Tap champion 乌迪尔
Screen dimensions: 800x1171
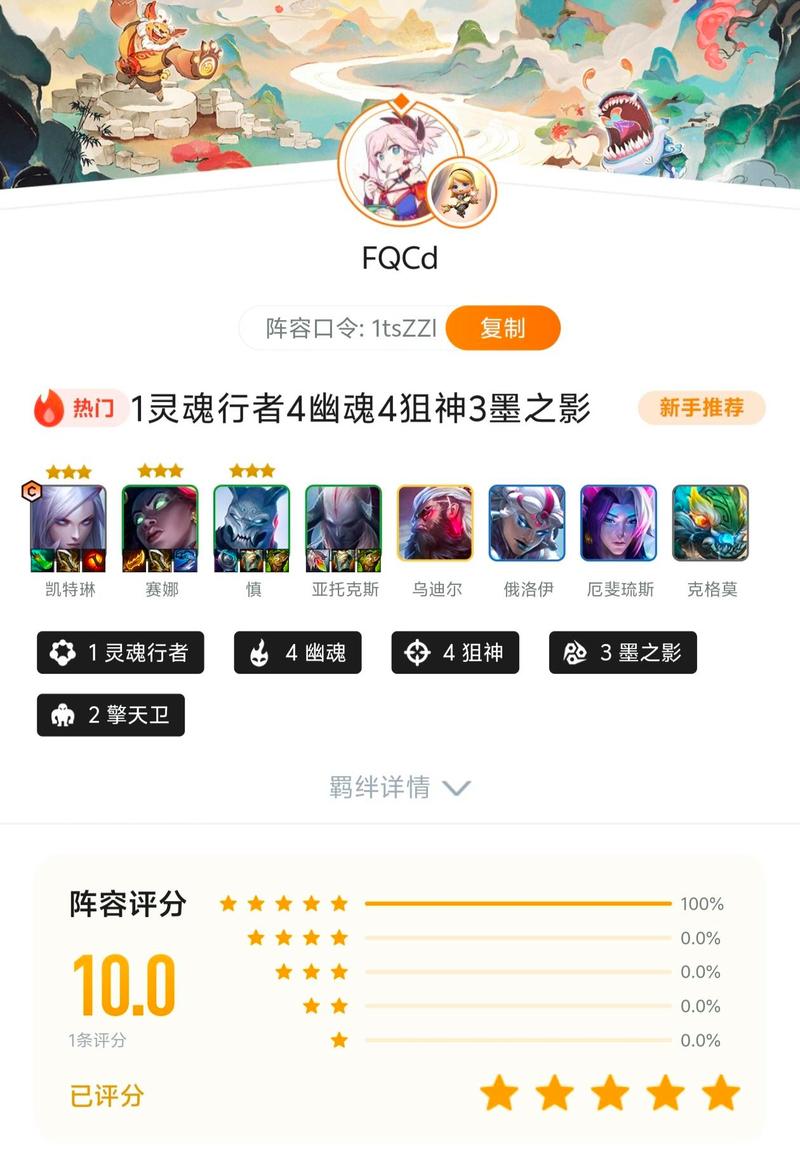click(x=435, y=524)
